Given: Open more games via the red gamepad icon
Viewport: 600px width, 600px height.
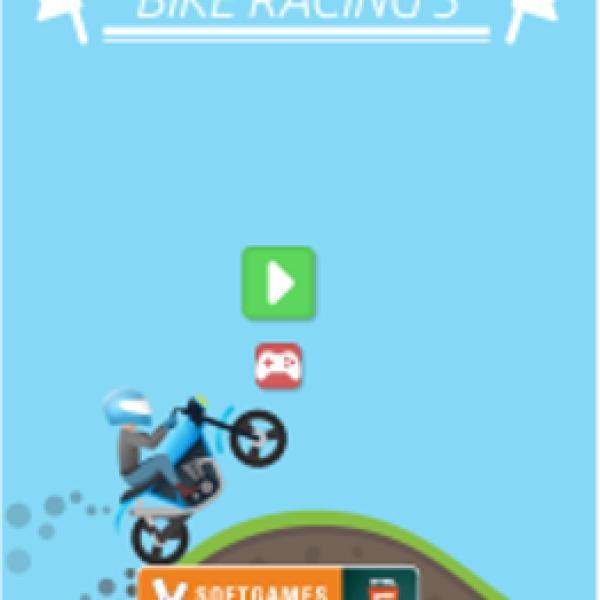Looking at the screenshot, I should click(278, 366).
